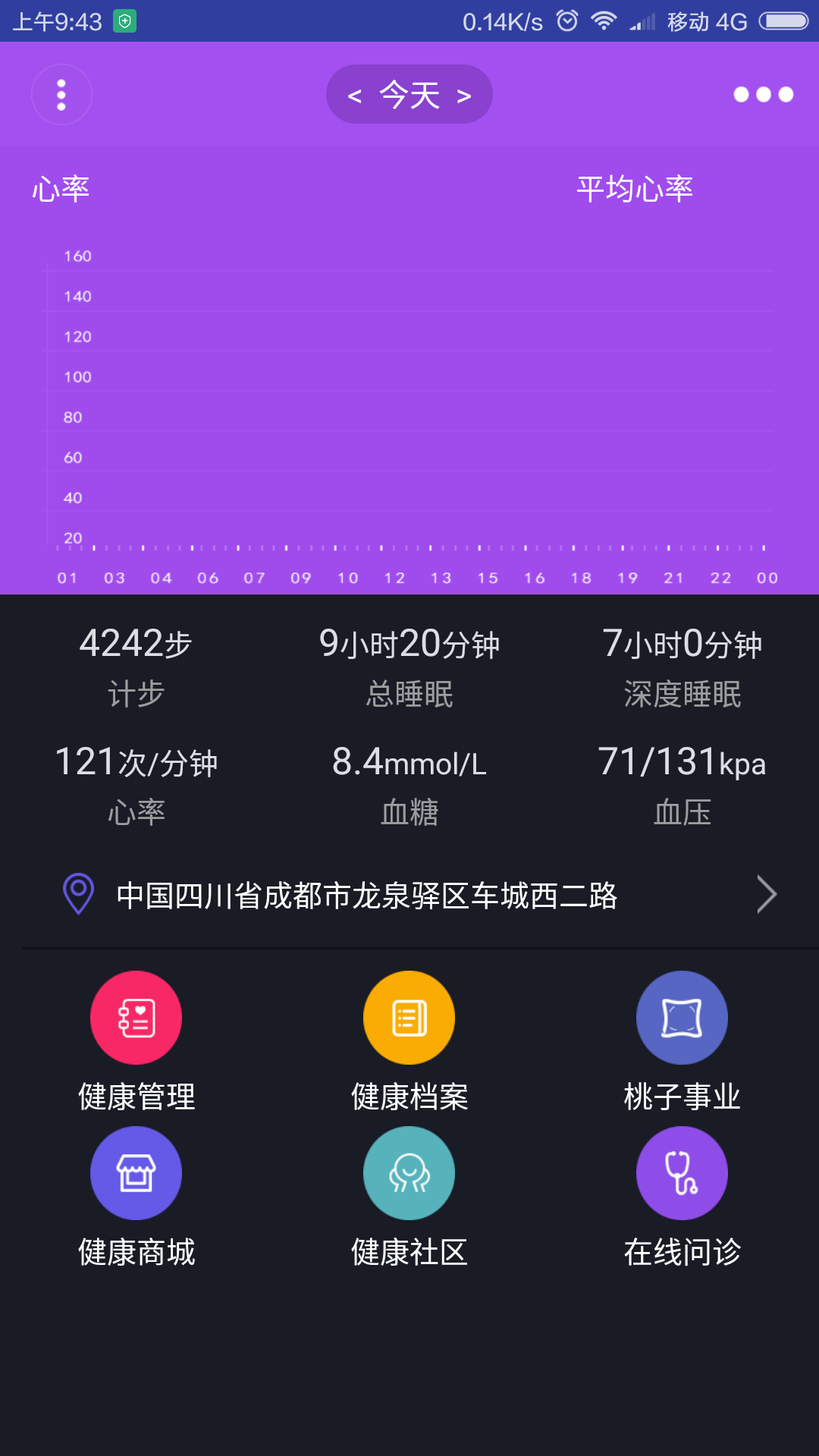819x1456 pixels.
Task: Open the 血压 blood pressure reading
Action: coord(682,784)
